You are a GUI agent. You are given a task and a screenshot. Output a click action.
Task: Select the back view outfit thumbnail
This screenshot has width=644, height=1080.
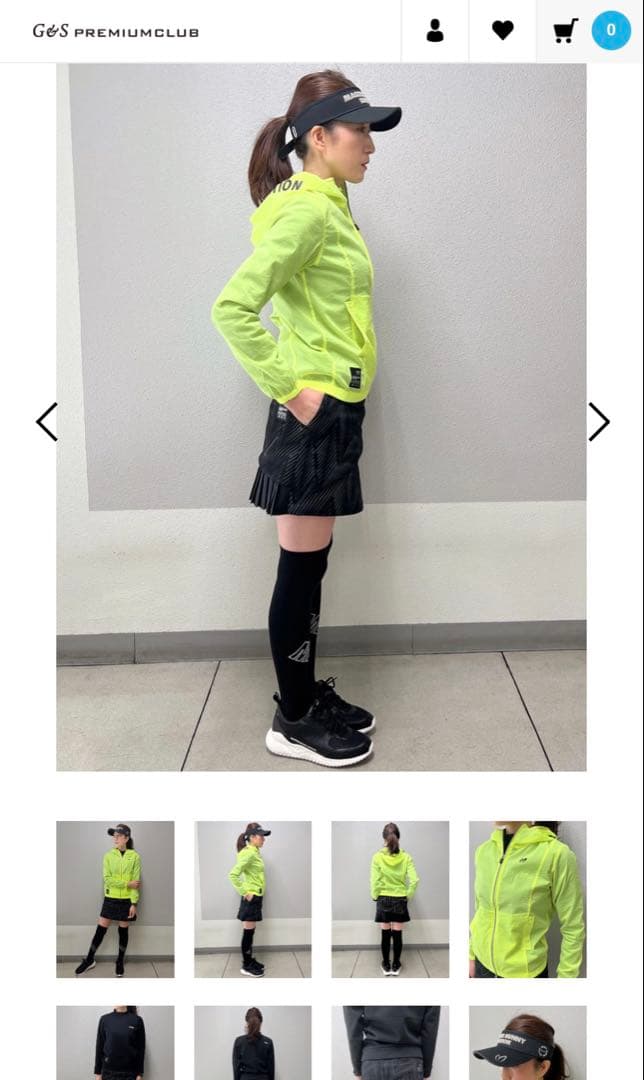click(x=390, y=899)
